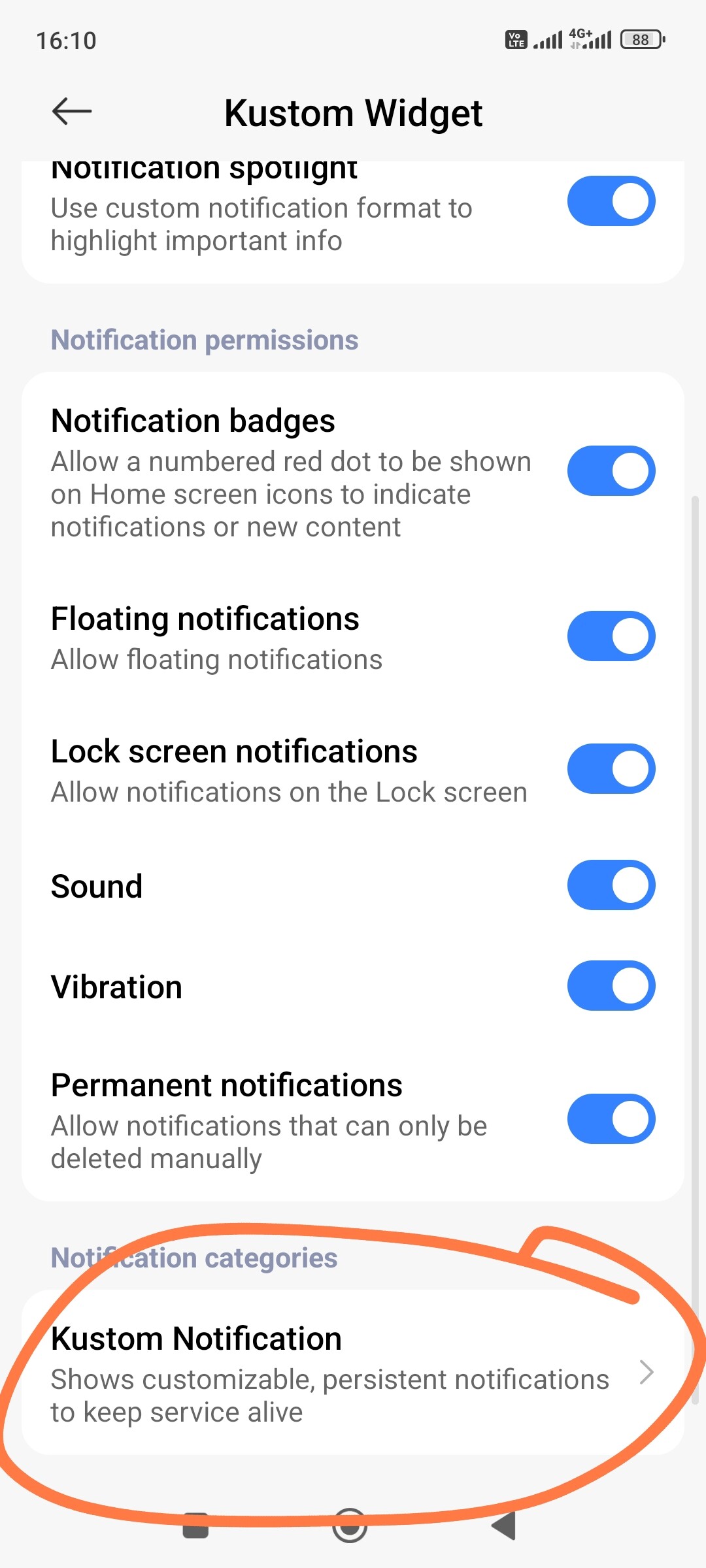
Task: Disable Vibration for notifications
Action: [611, 986]
